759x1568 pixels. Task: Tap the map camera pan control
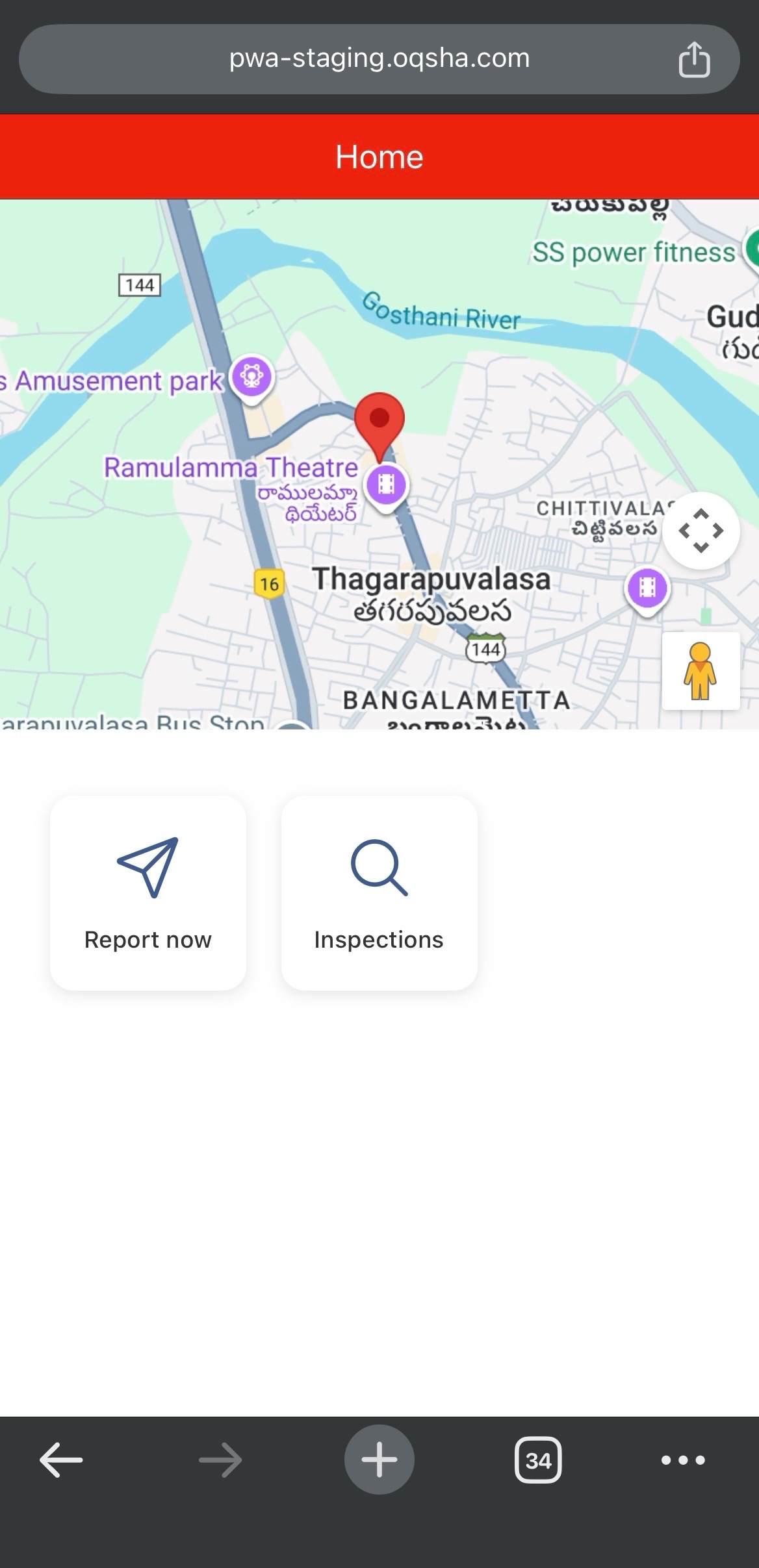point(701,531)
